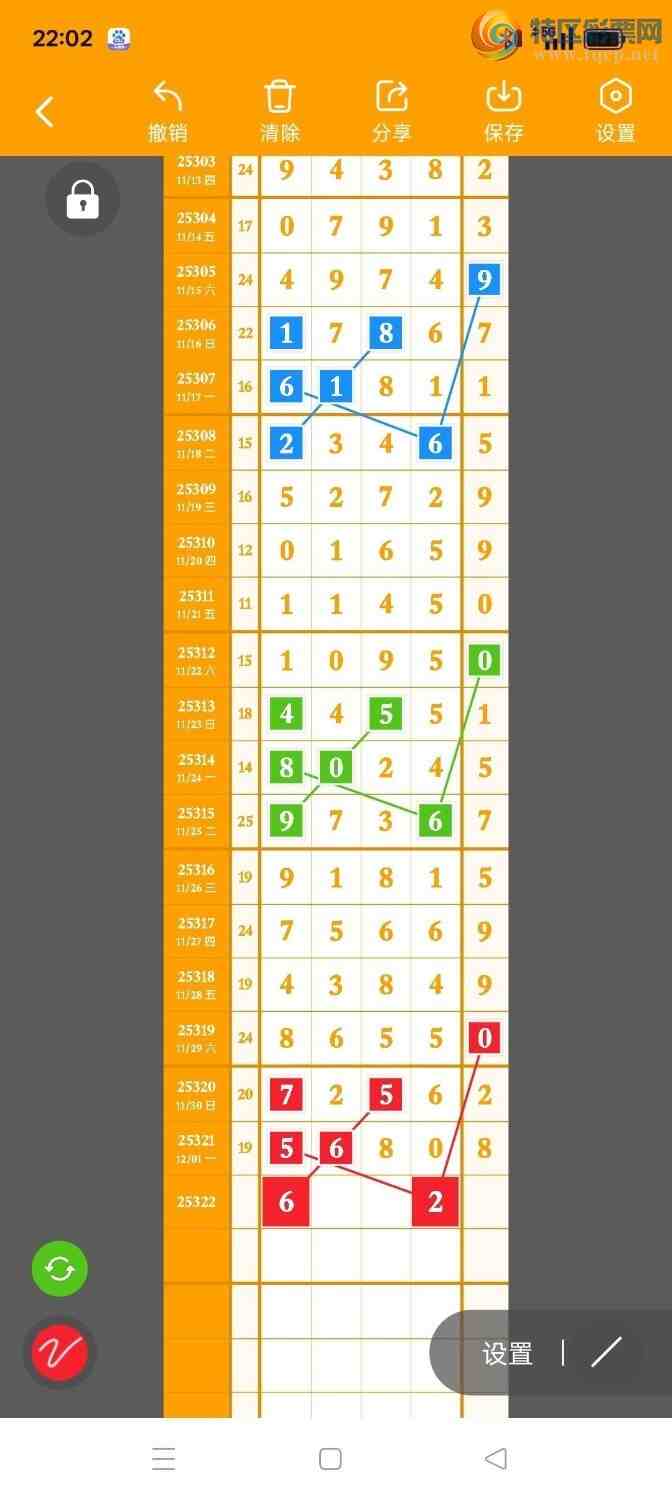Select the red pen drawing button
Screen dimensions: 672x1500
60,1352
